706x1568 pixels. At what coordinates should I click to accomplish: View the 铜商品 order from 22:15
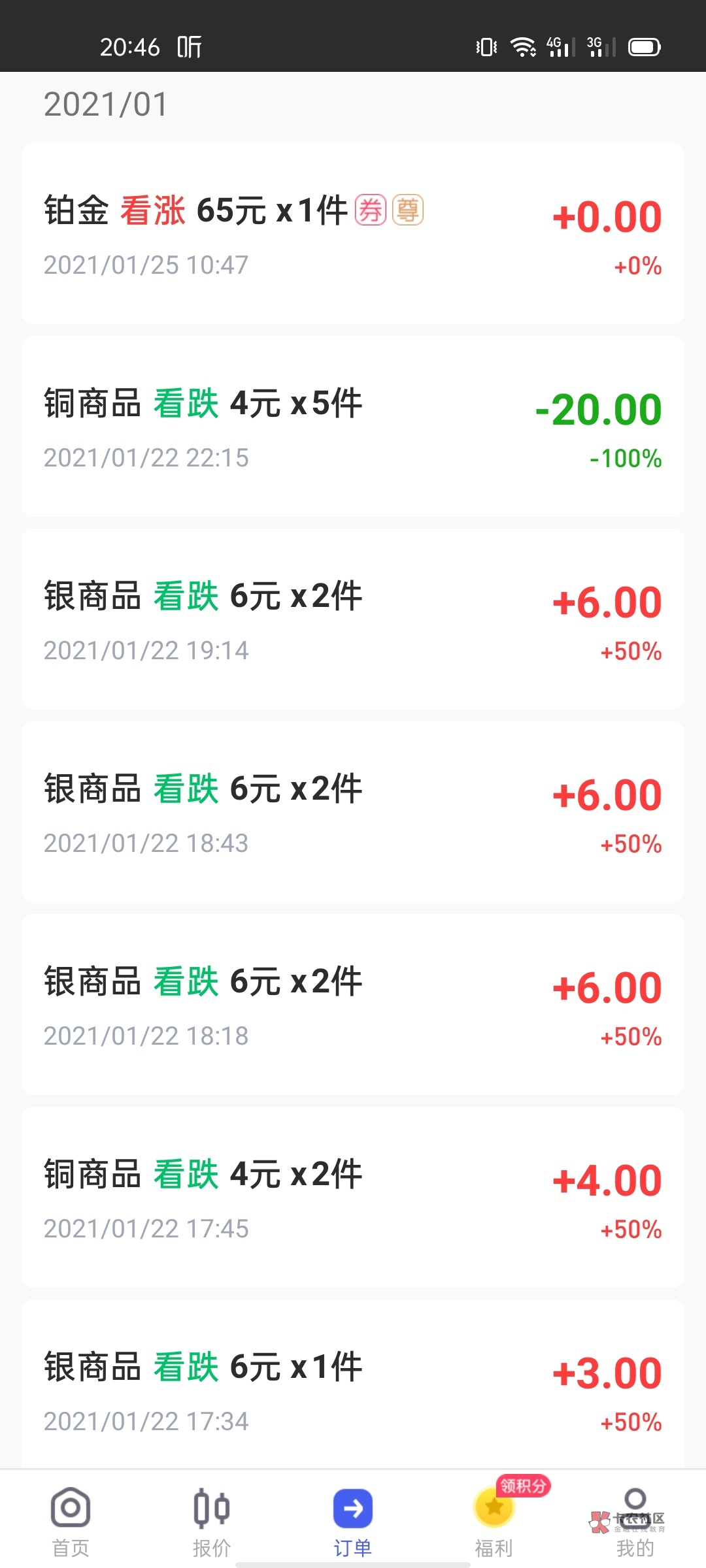tap(353, 427)
